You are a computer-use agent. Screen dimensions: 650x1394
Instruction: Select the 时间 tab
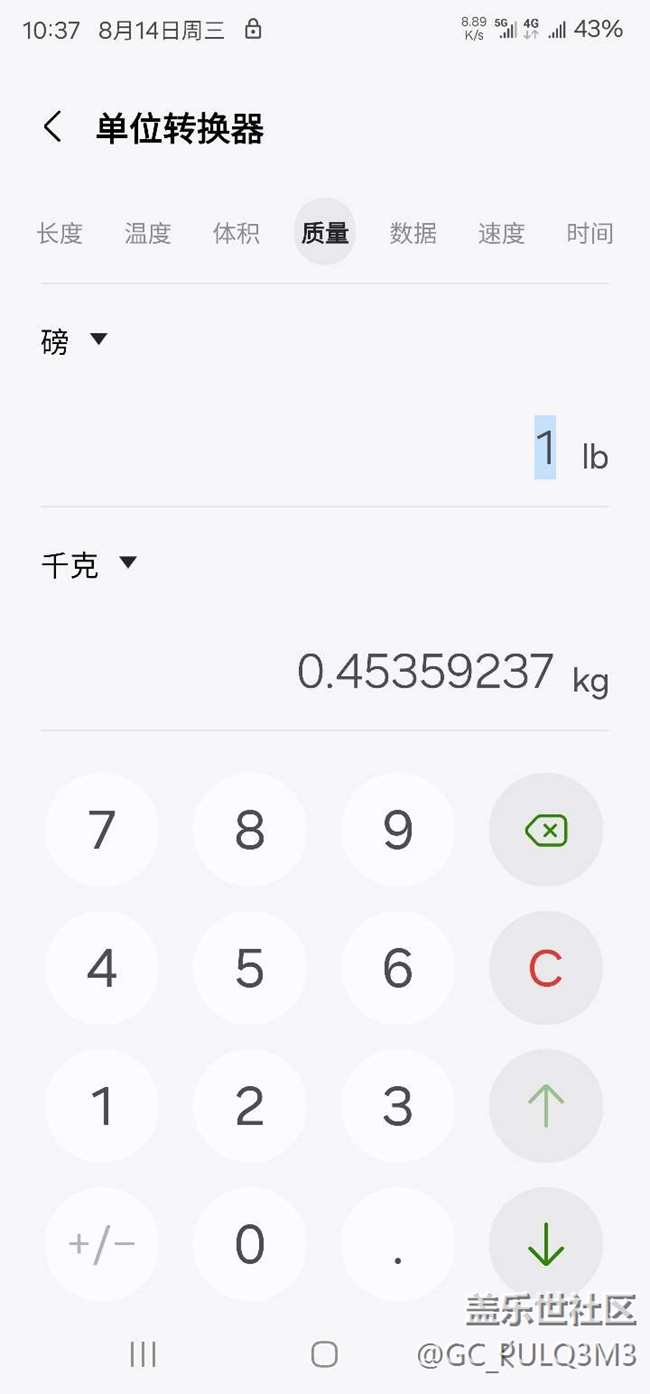(x=589, y=233)
